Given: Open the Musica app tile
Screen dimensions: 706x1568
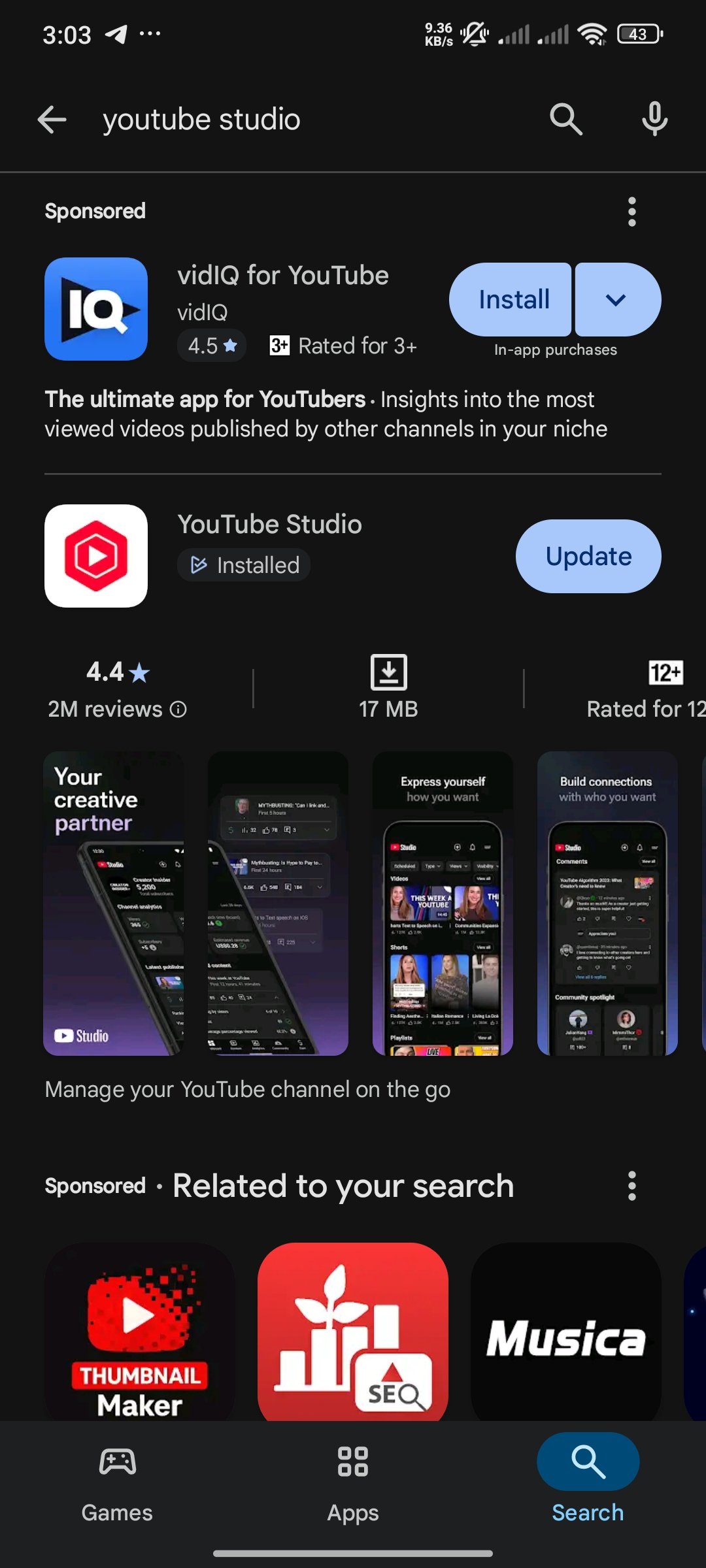Looking at the screenshot, I should [565, 1333].
